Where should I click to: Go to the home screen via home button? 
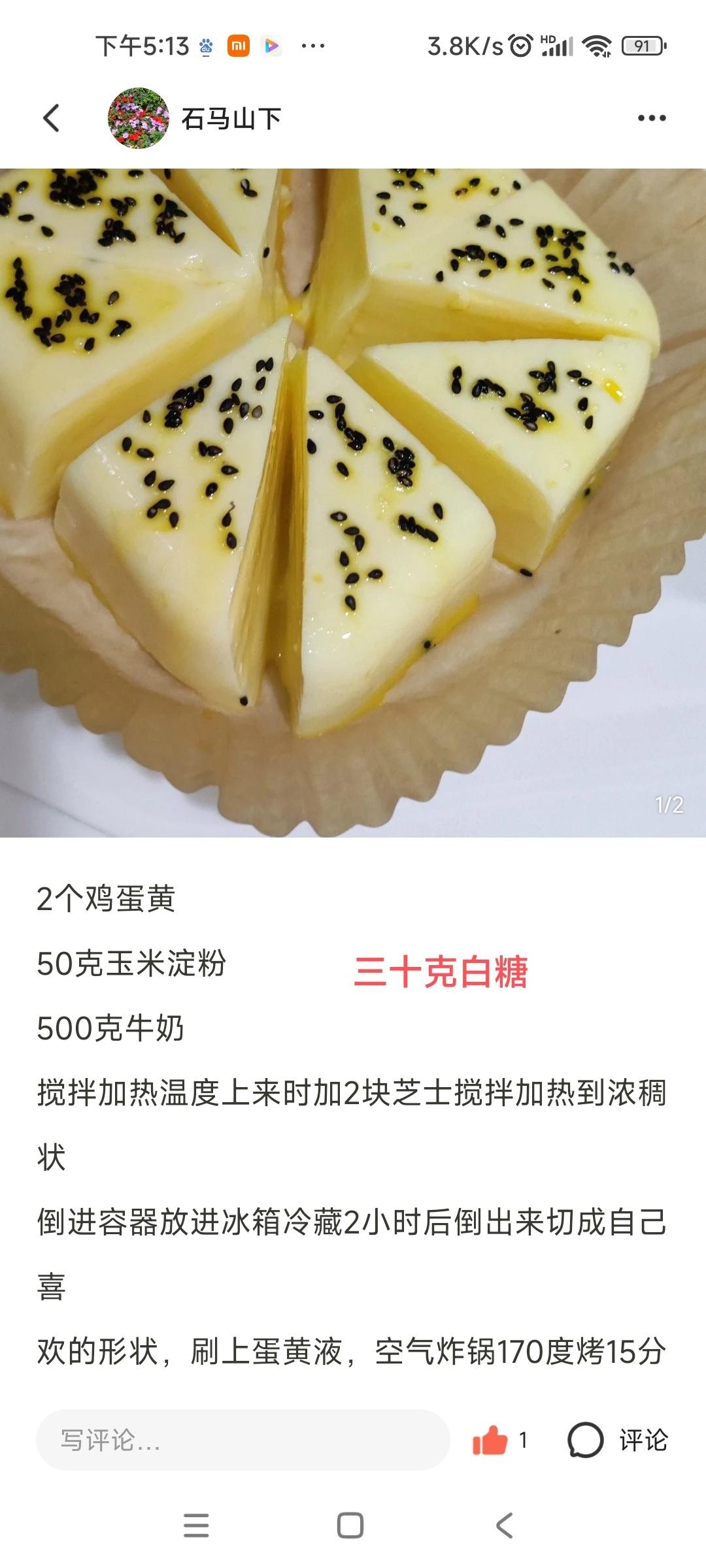click(350, 1526)
